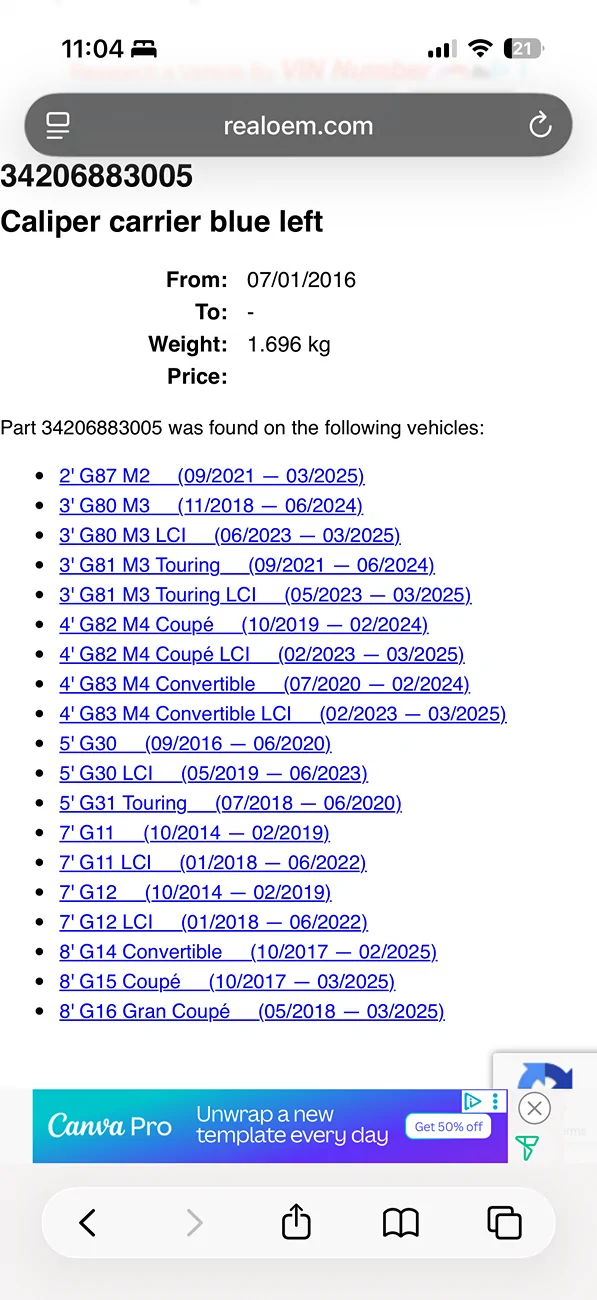
Task: Open Safari bookmarks
Action: point(401,1222)
